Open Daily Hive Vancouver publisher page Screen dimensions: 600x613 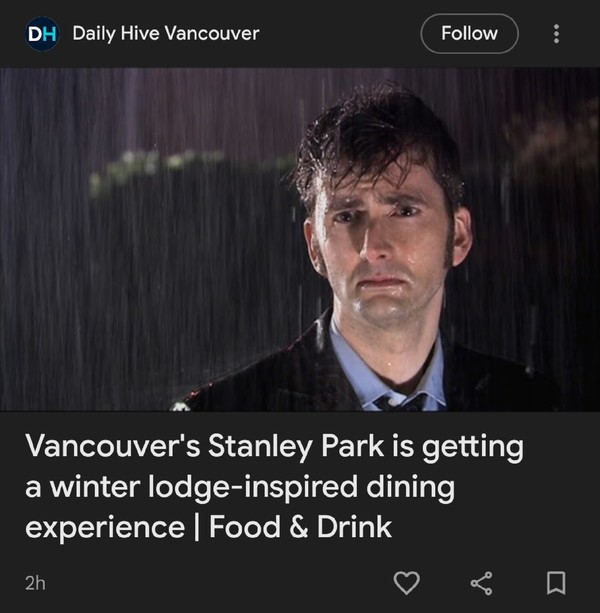coord(165,33)
